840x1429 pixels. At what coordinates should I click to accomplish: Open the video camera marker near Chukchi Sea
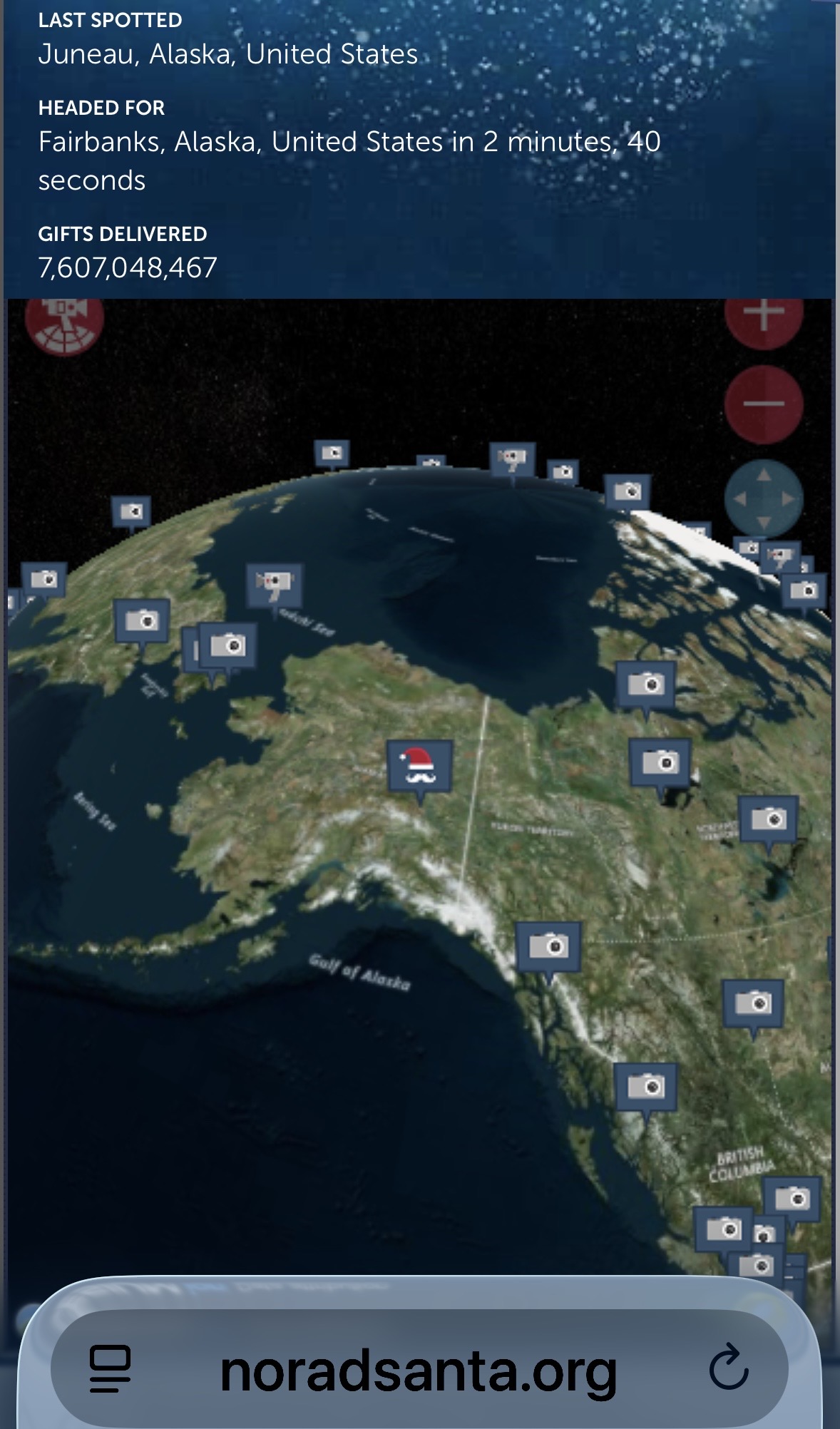[274, 584]
